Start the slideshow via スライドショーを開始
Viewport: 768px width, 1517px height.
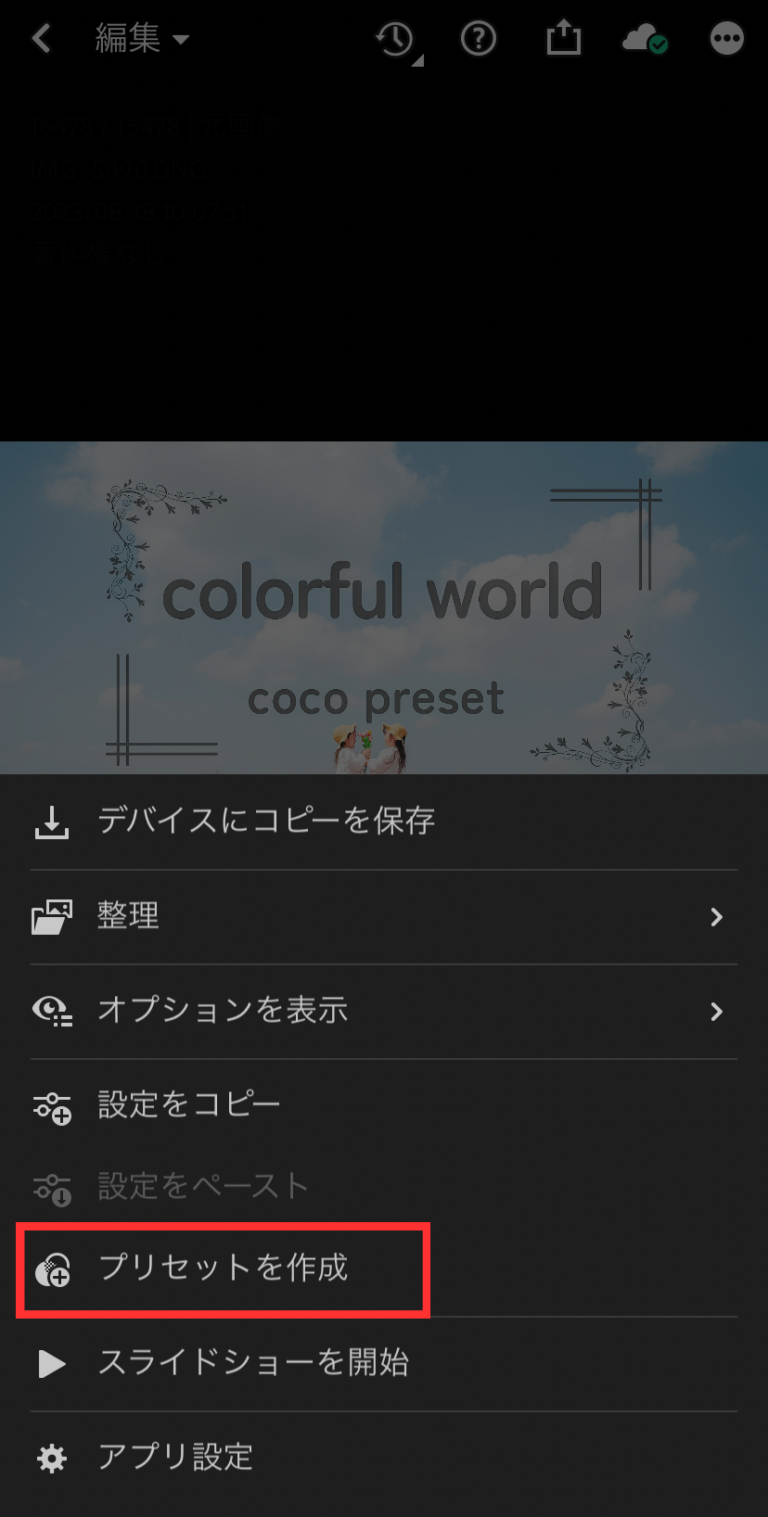252,1363
